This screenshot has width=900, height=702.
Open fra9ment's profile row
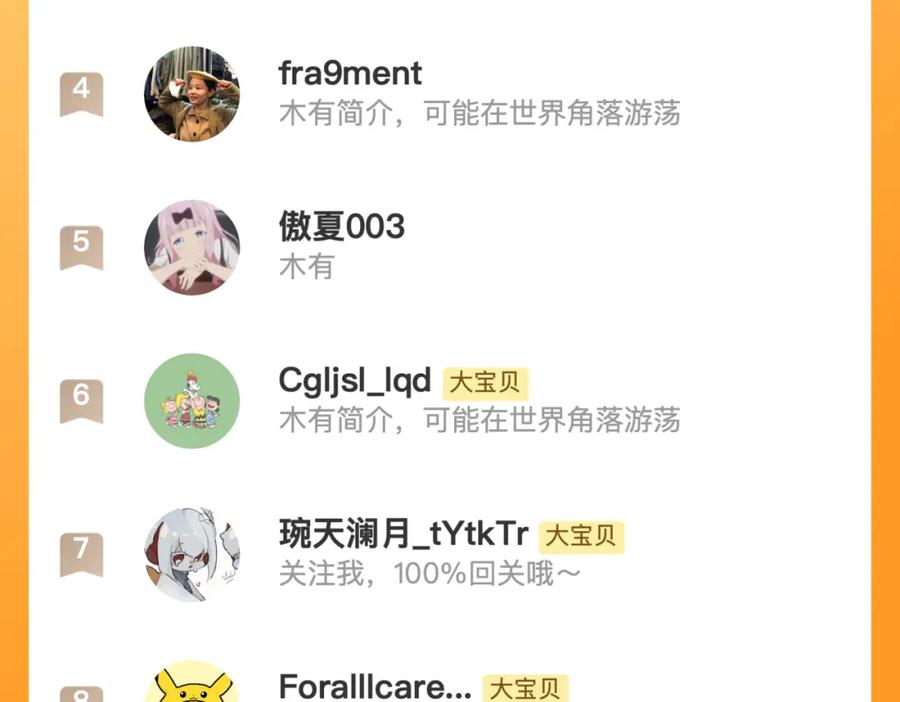pyautogui.click(x=449, y=94)
